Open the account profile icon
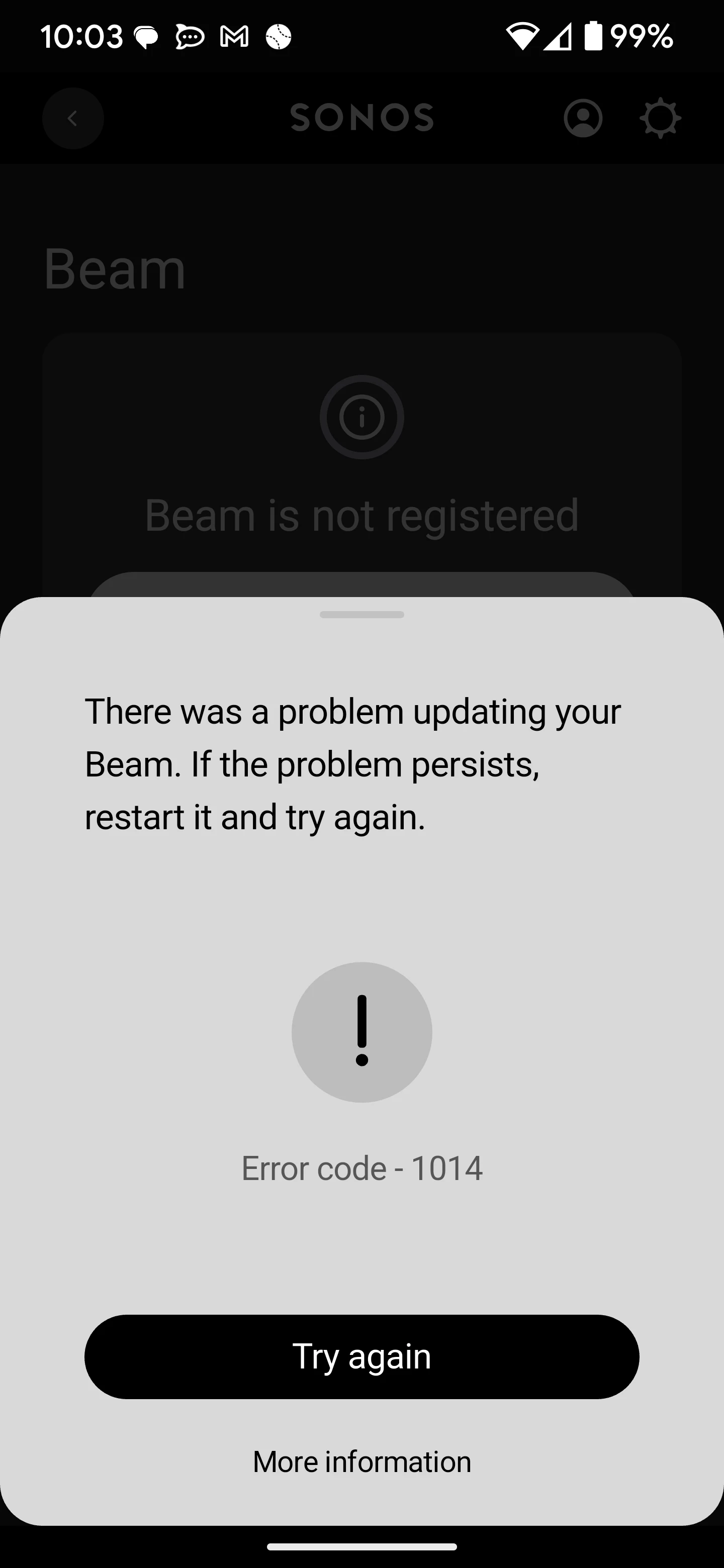The width and height of the screenshot is (724, 1568). pos(583,118)
